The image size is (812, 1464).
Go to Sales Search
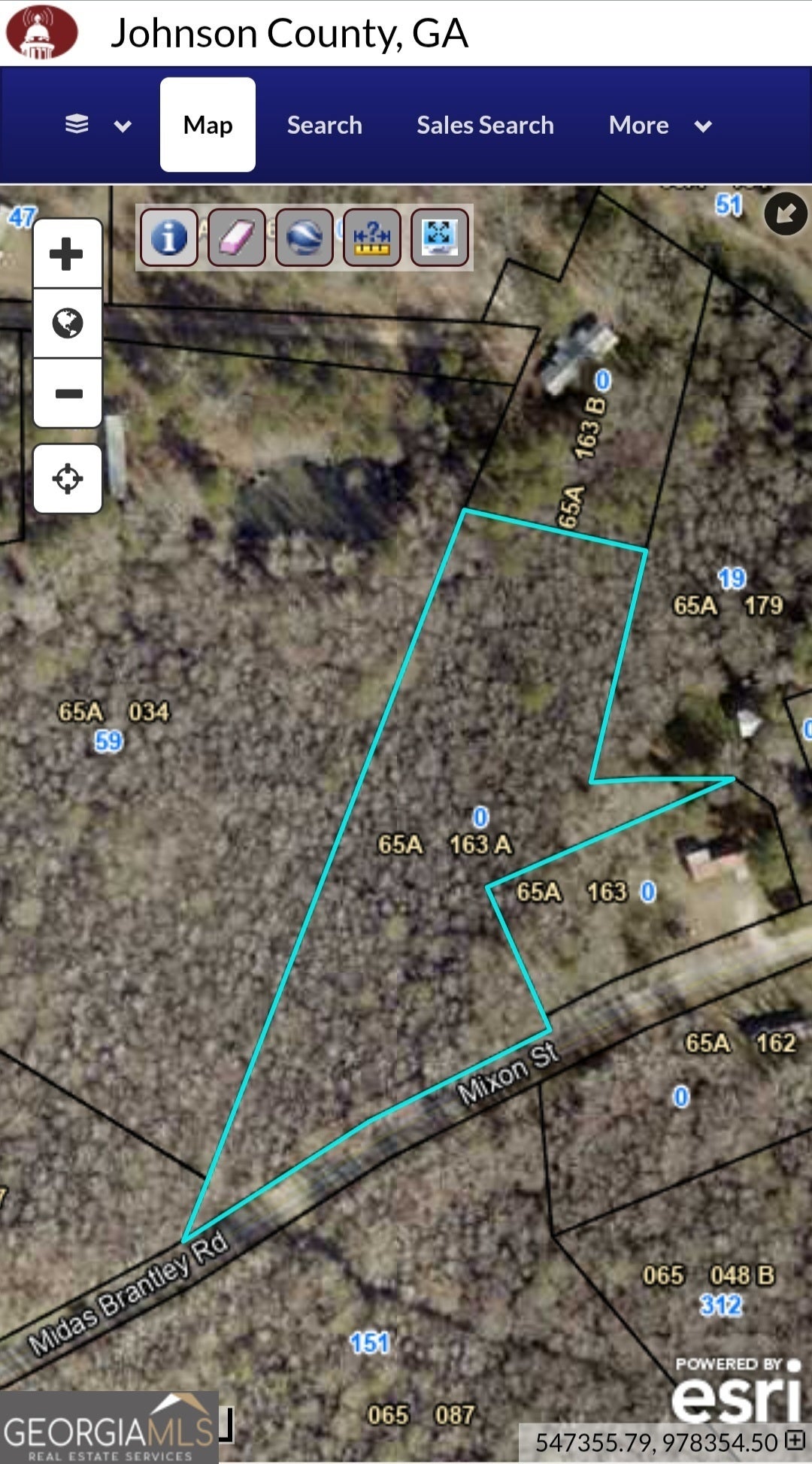pyautogui.click(x=485, y=125)
